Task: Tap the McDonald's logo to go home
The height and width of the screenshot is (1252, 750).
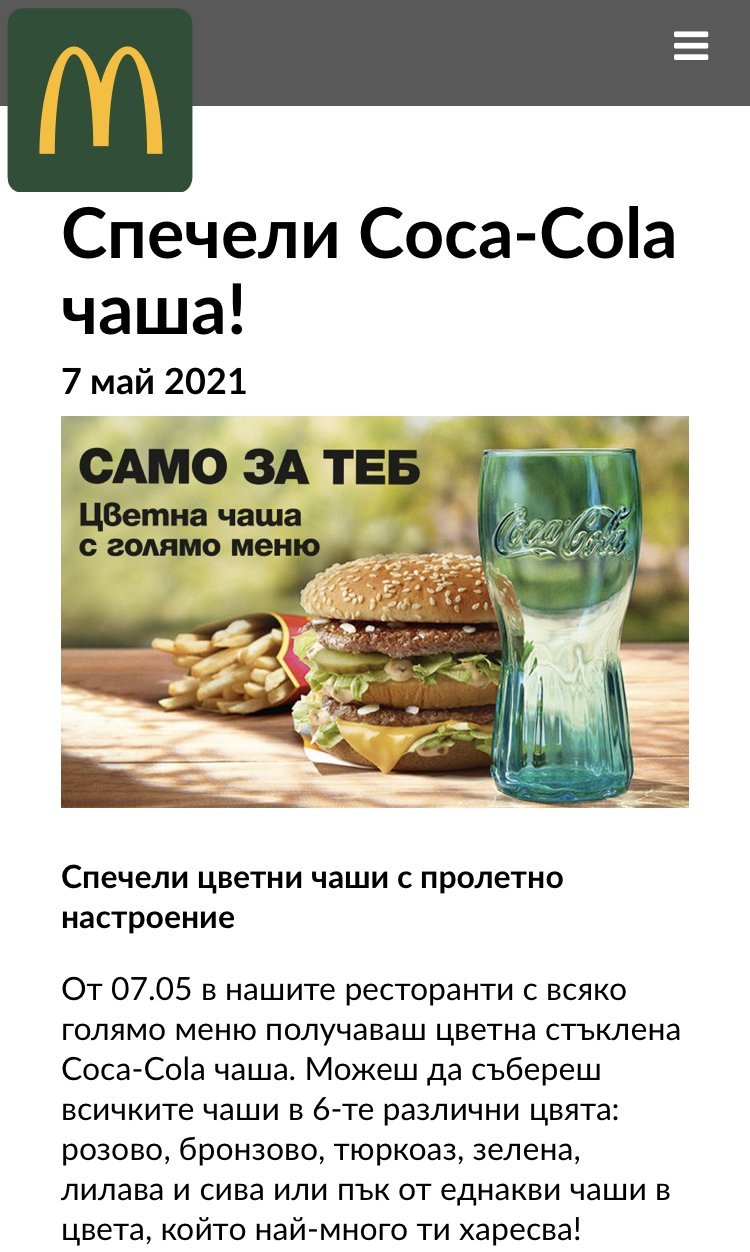Action: pyautogui.click(x=100, y=100)
